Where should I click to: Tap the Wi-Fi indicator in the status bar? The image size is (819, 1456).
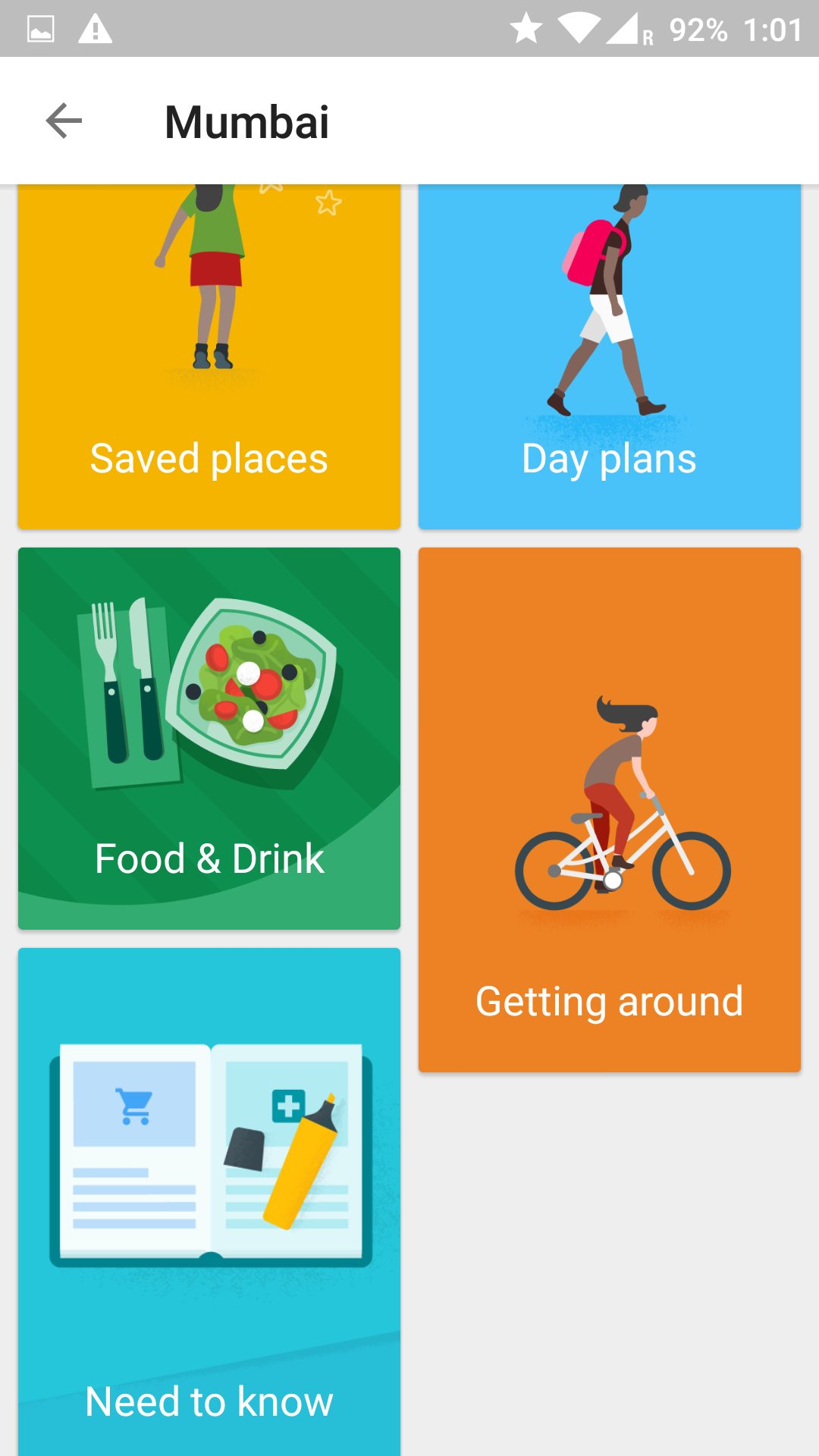tap(578, 29)
